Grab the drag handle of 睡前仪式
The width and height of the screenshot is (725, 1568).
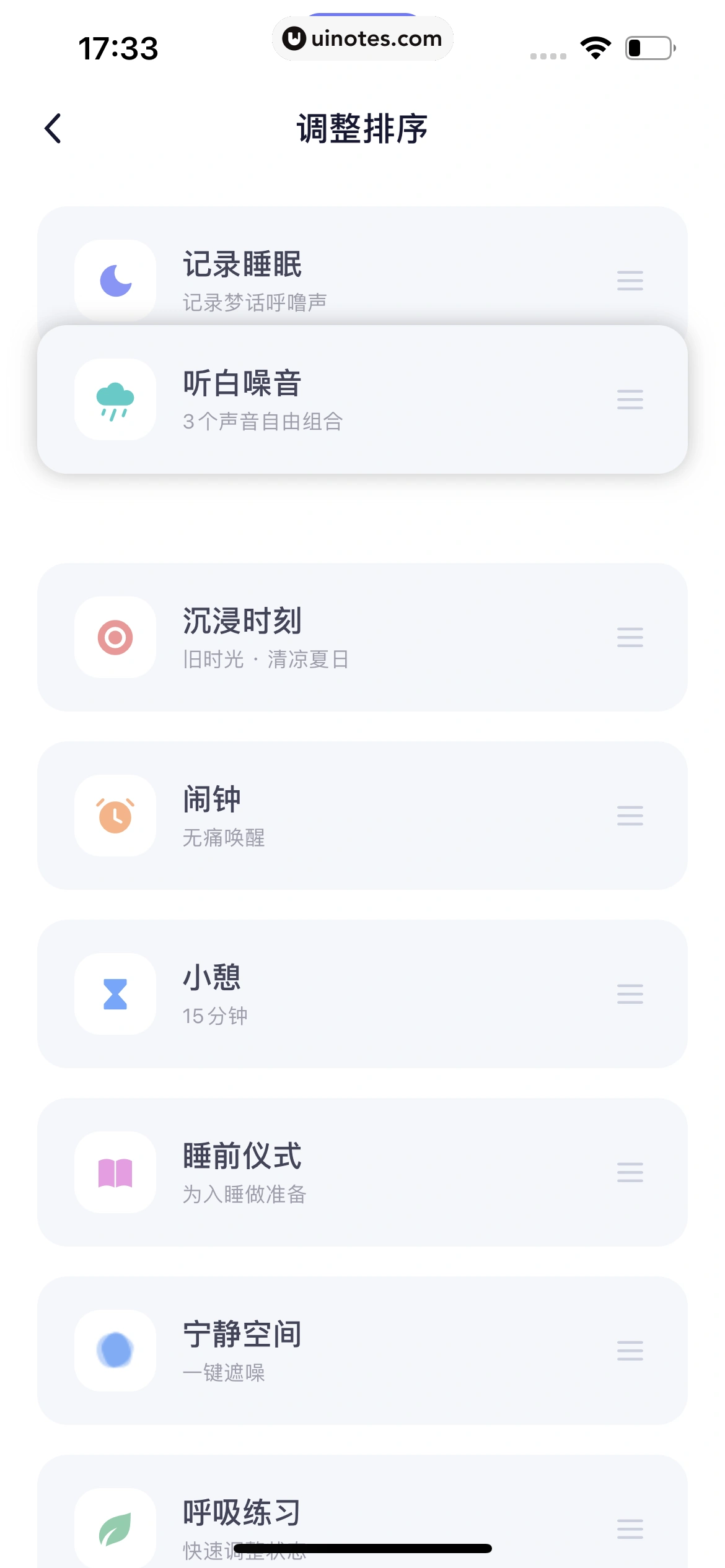(x=630, y=1172)
